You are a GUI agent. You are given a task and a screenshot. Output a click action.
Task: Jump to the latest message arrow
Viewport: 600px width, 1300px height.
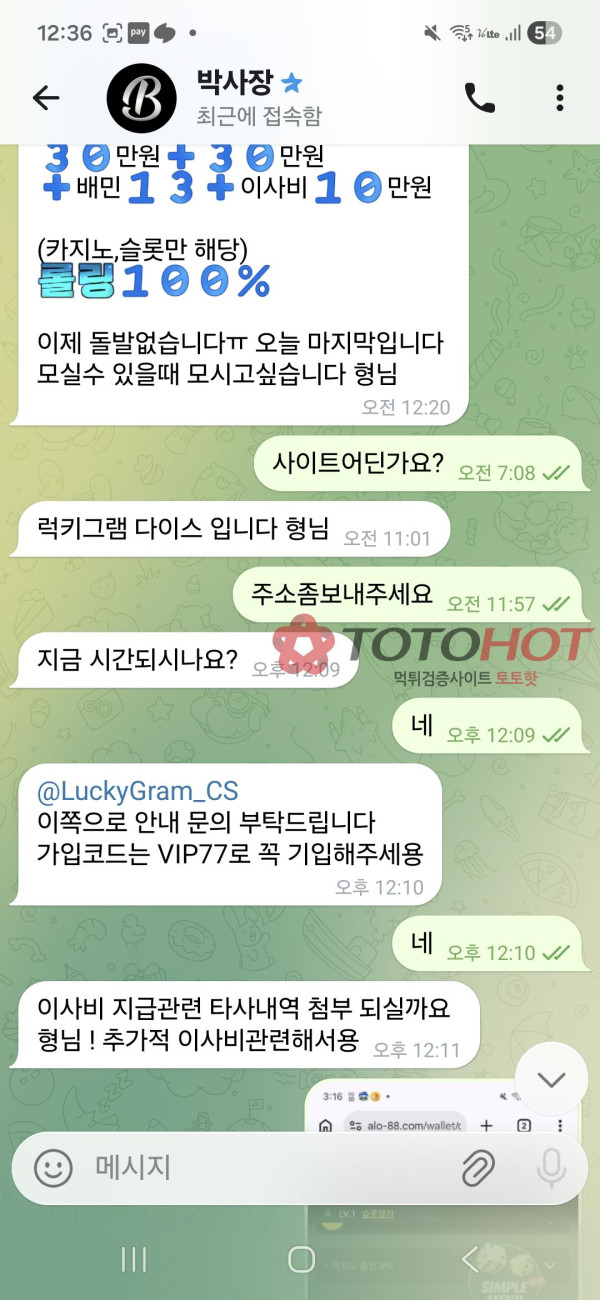point(551,1079)
